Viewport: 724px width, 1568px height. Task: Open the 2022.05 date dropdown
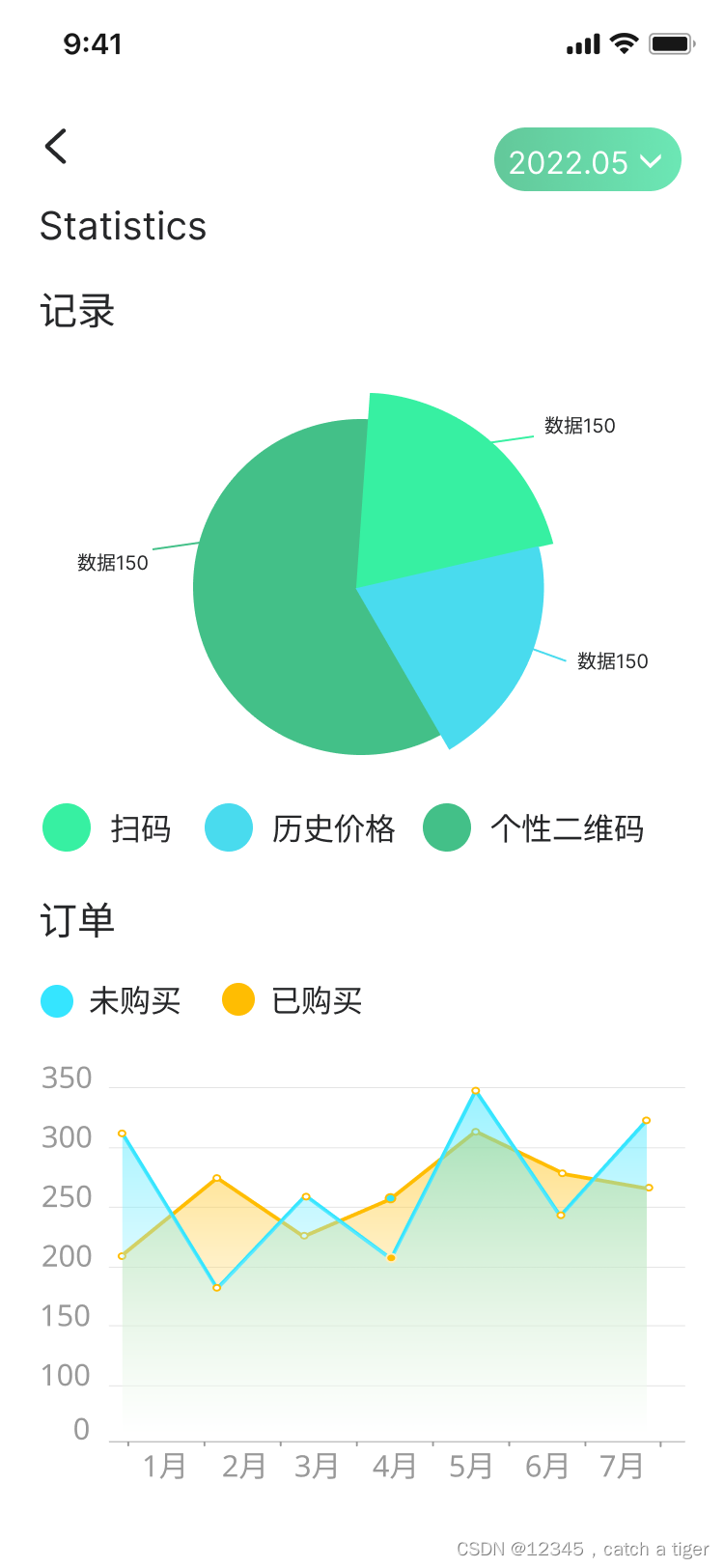click(x=587, y=159)
